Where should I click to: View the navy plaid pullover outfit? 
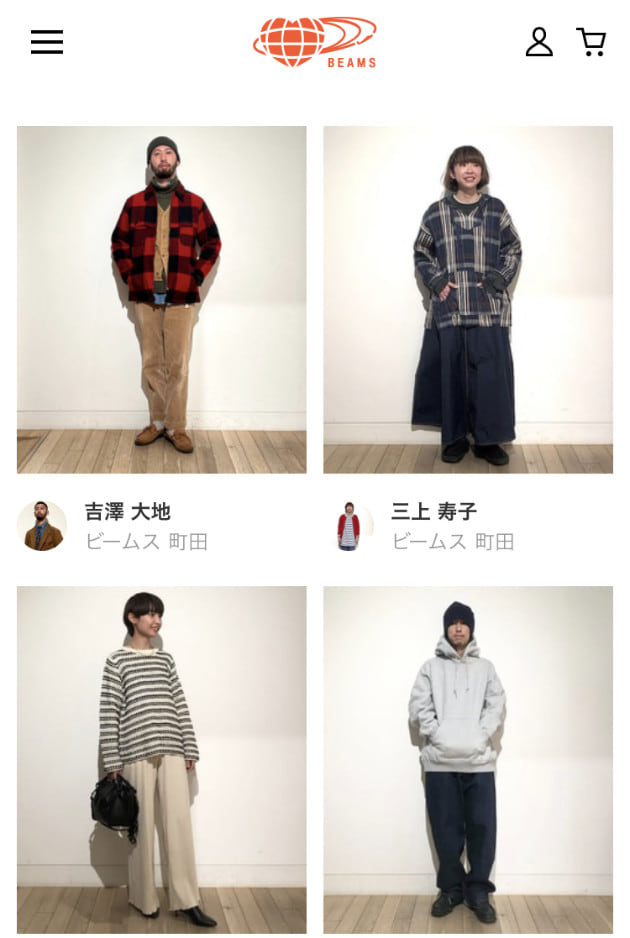(468, 299)
